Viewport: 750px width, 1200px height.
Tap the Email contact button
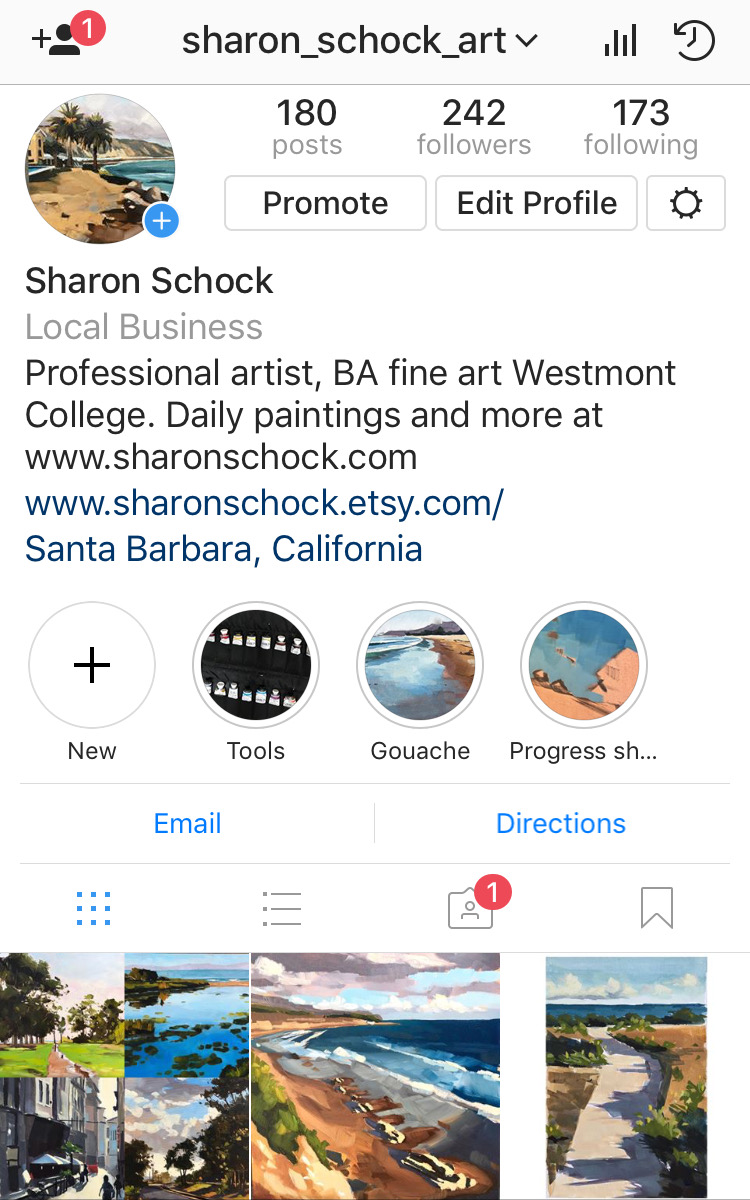tap(188, 823)
